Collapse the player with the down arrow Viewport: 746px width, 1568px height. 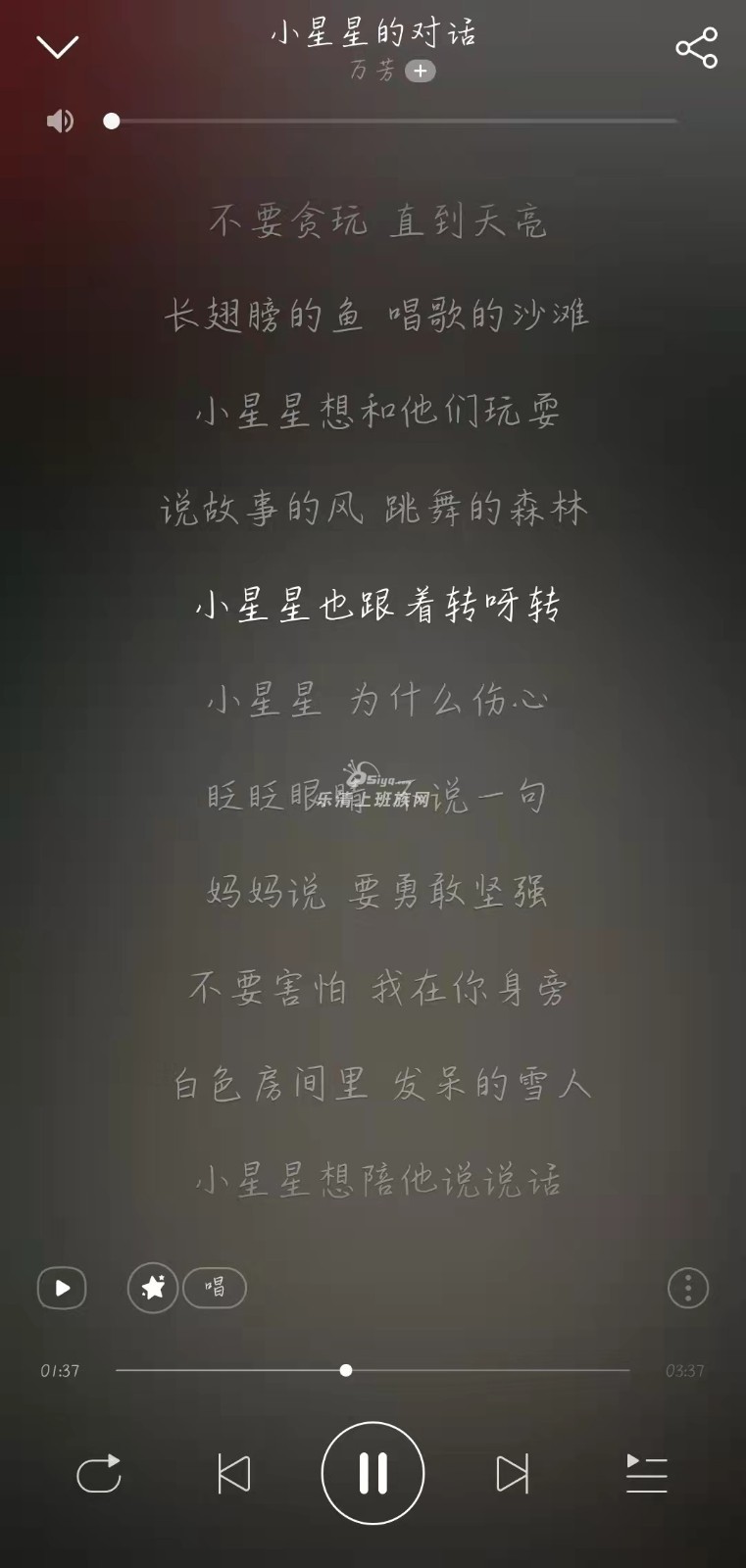pyautogui.click(x=57, y=46)
